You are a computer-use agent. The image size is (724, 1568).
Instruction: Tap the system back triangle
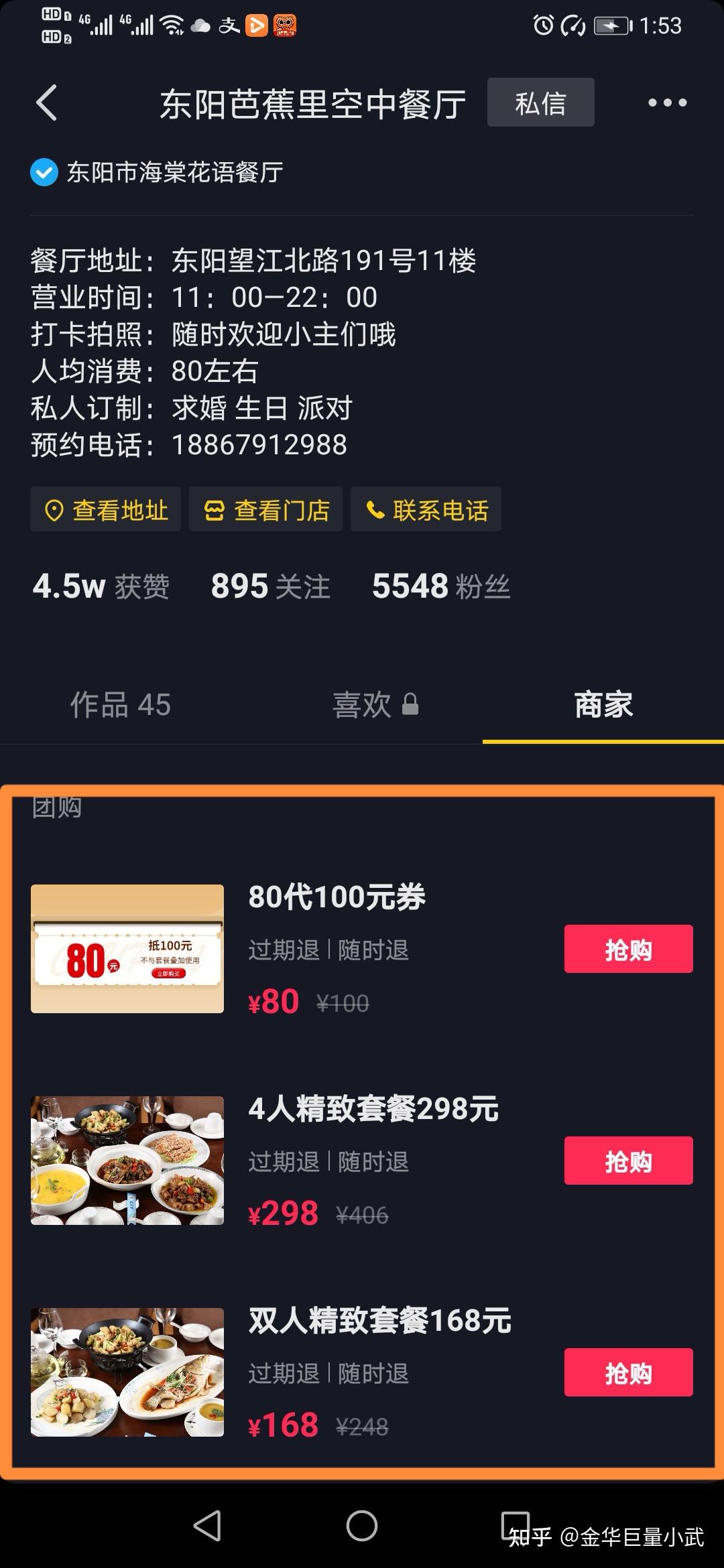tap(207, 1526)
